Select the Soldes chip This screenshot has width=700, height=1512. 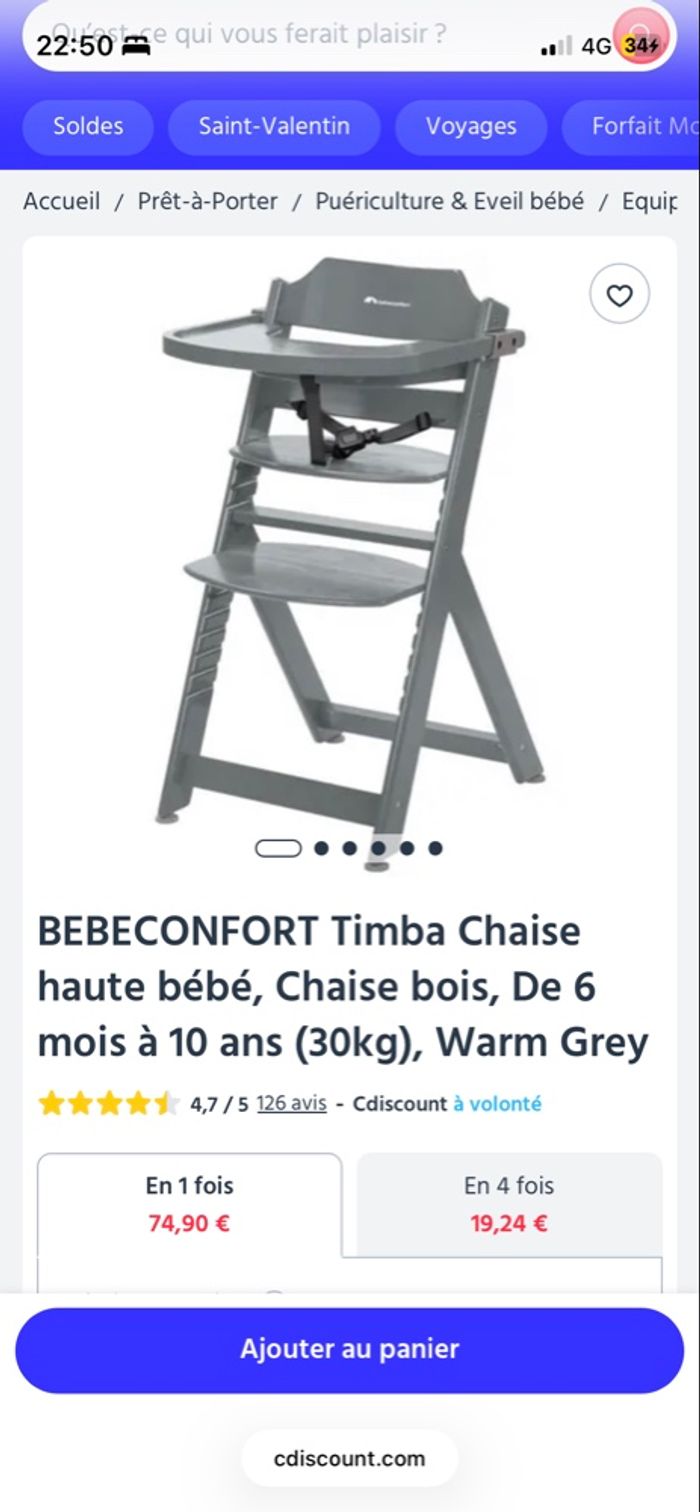click(x=88, y=127)
